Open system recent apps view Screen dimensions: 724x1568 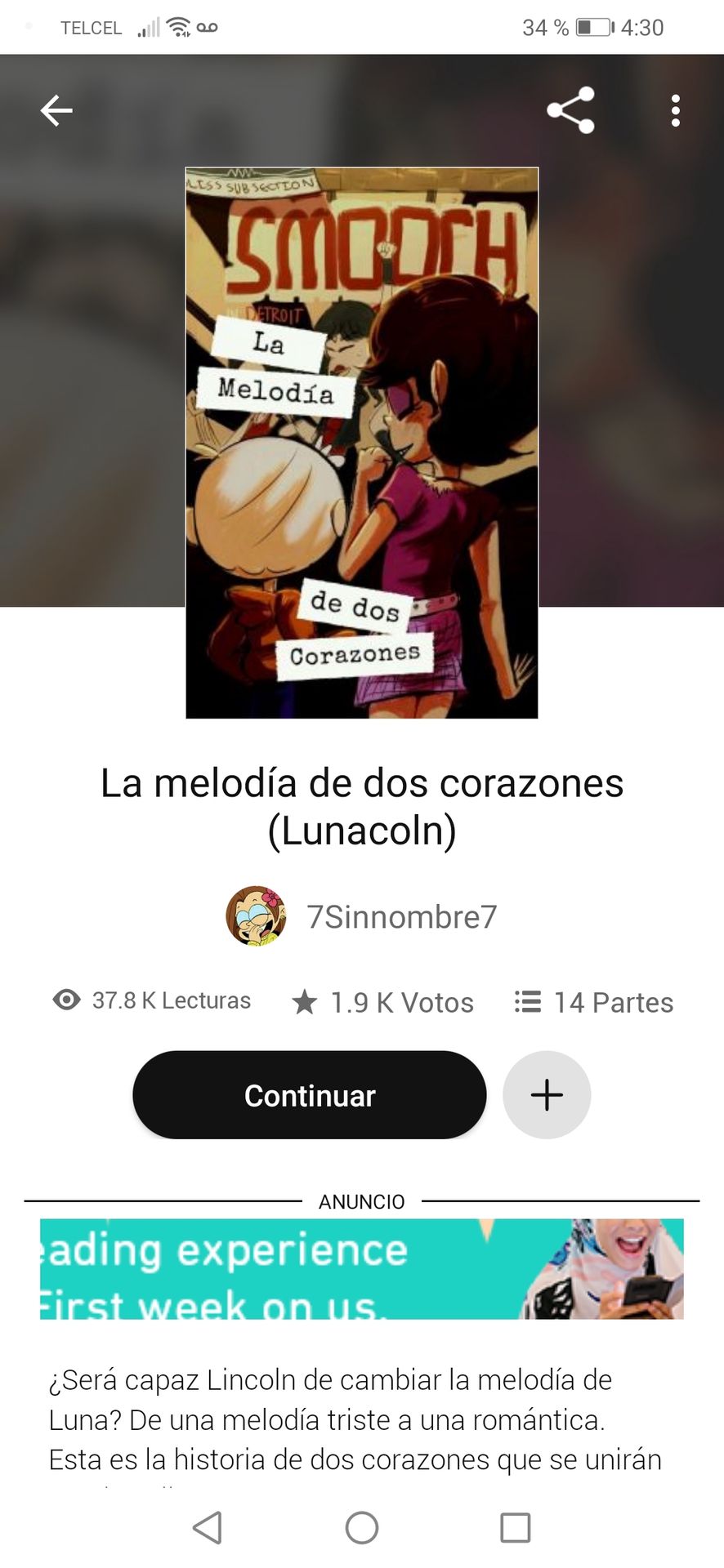click(515, 1527)
